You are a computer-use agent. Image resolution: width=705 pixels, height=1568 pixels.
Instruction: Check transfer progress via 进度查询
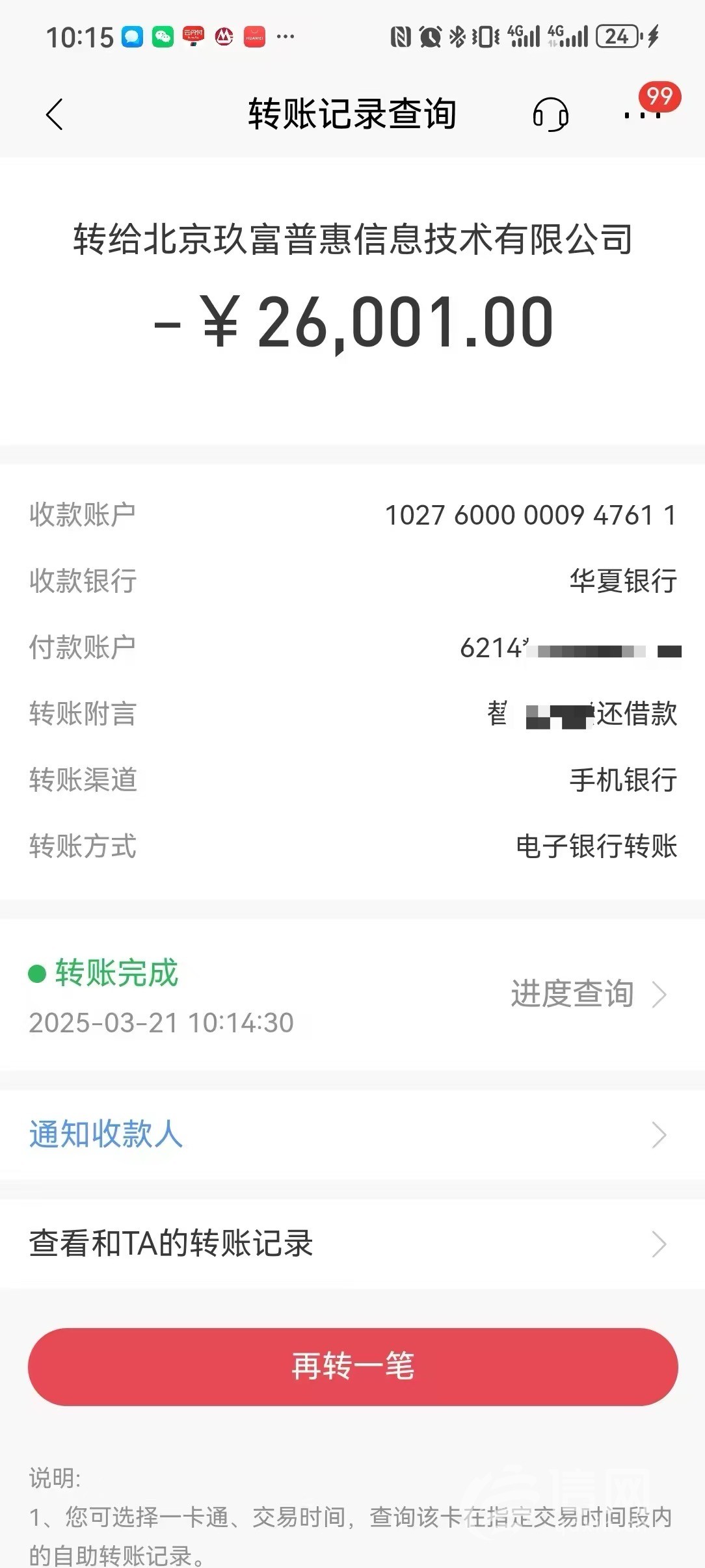pos(587,994)
